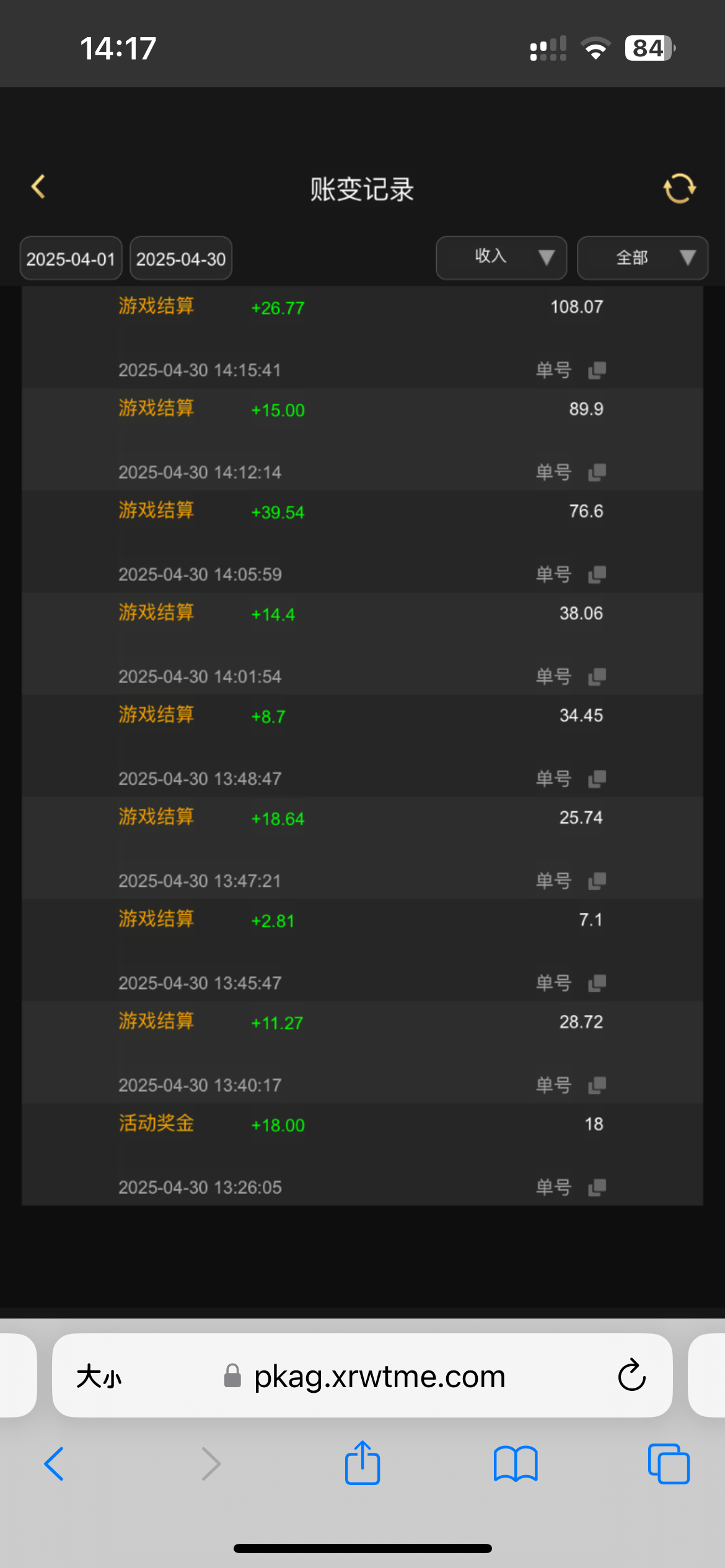
Task: Open the 全部 dropdown filter
Action: (643, 258)
